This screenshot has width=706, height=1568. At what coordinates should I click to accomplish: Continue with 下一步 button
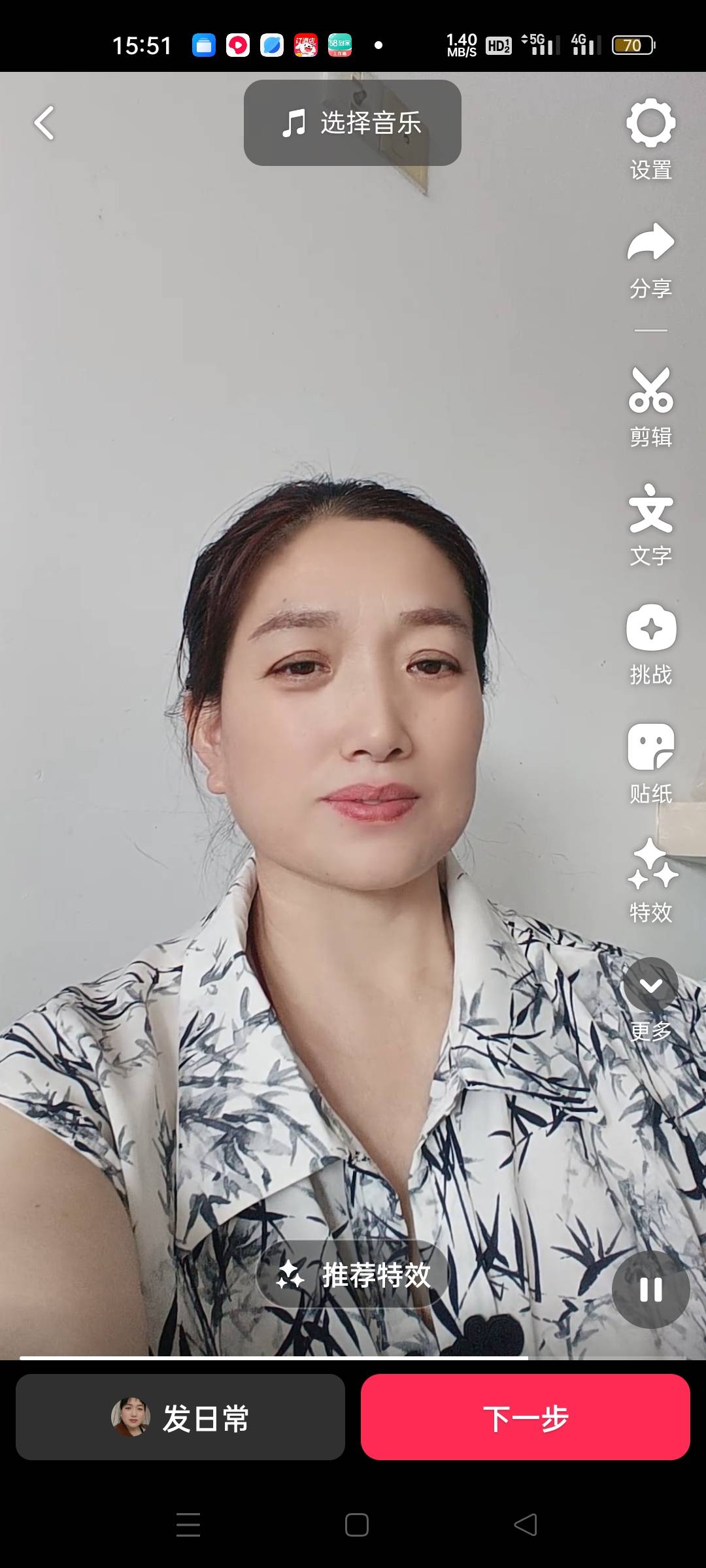tap(526, 1417)
